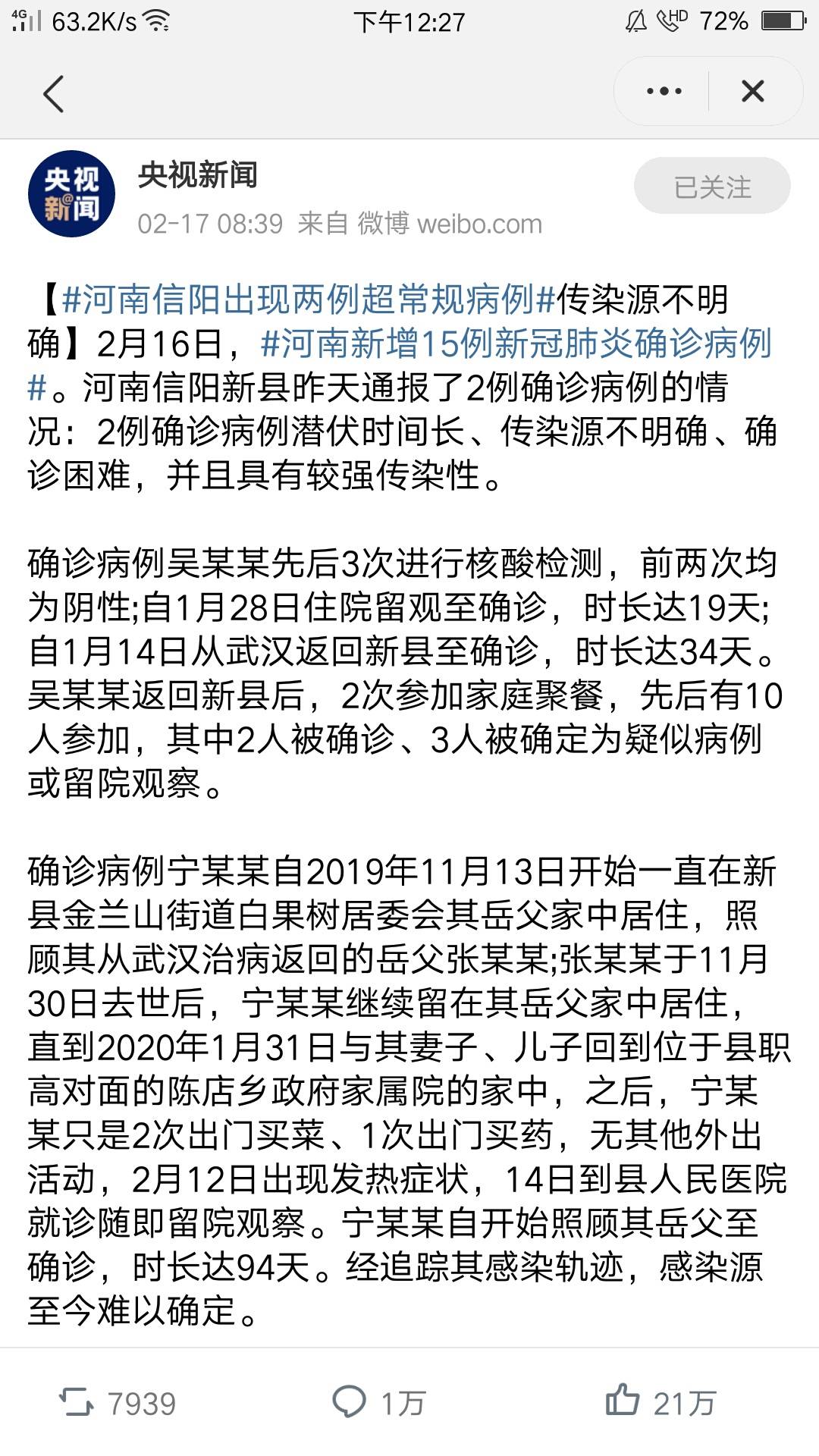819x1456 pixels.
Task: Open the 央视新闻 account name
Action: click(x=198, y=176)
